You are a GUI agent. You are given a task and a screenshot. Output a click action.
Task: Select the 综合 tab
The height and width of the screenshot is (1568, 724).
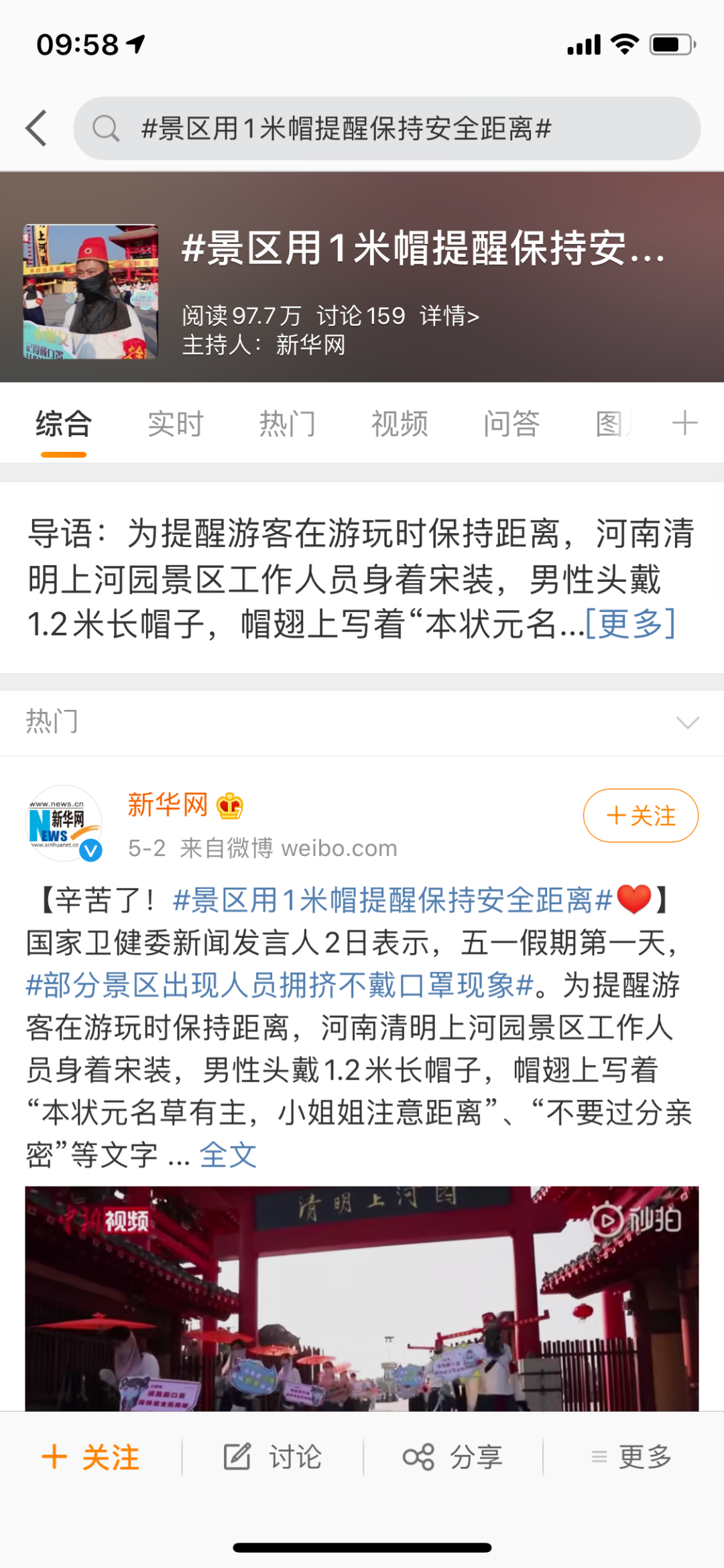coord(64,424)
